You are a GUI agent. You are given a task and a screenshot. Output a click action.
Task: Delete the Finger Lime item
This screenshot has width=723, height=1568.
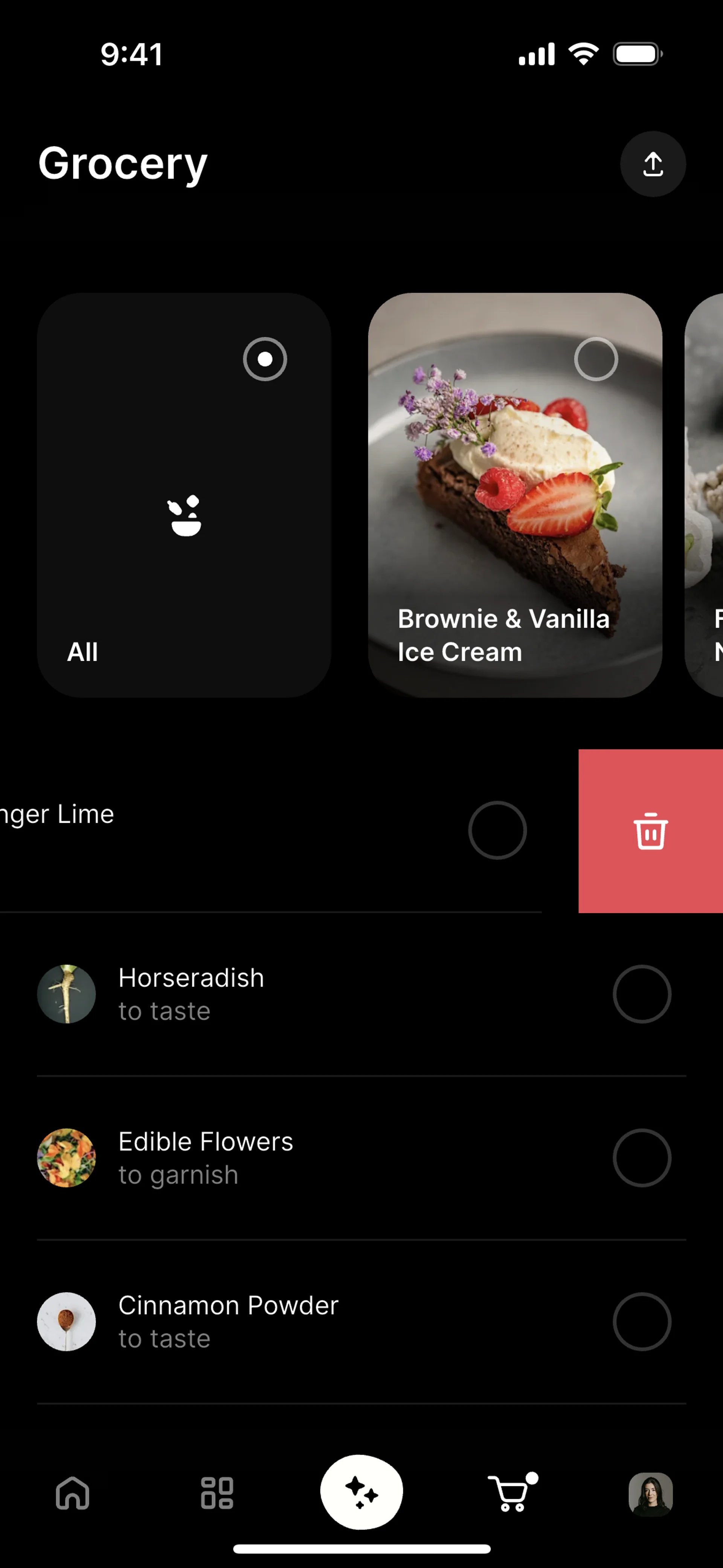tap(650, 831)
